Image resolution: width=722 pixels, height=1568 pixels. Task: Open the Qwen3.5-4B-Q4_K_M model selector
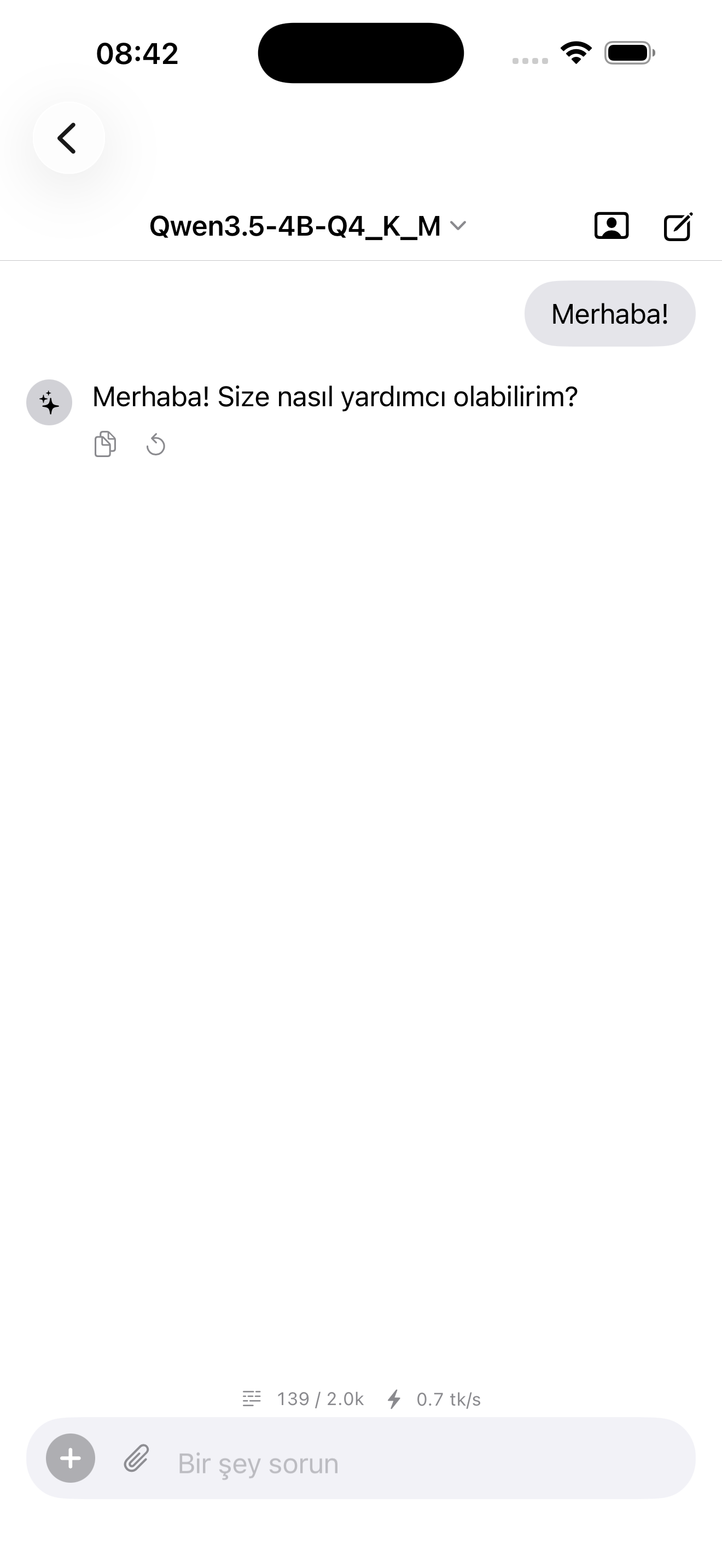295,225
